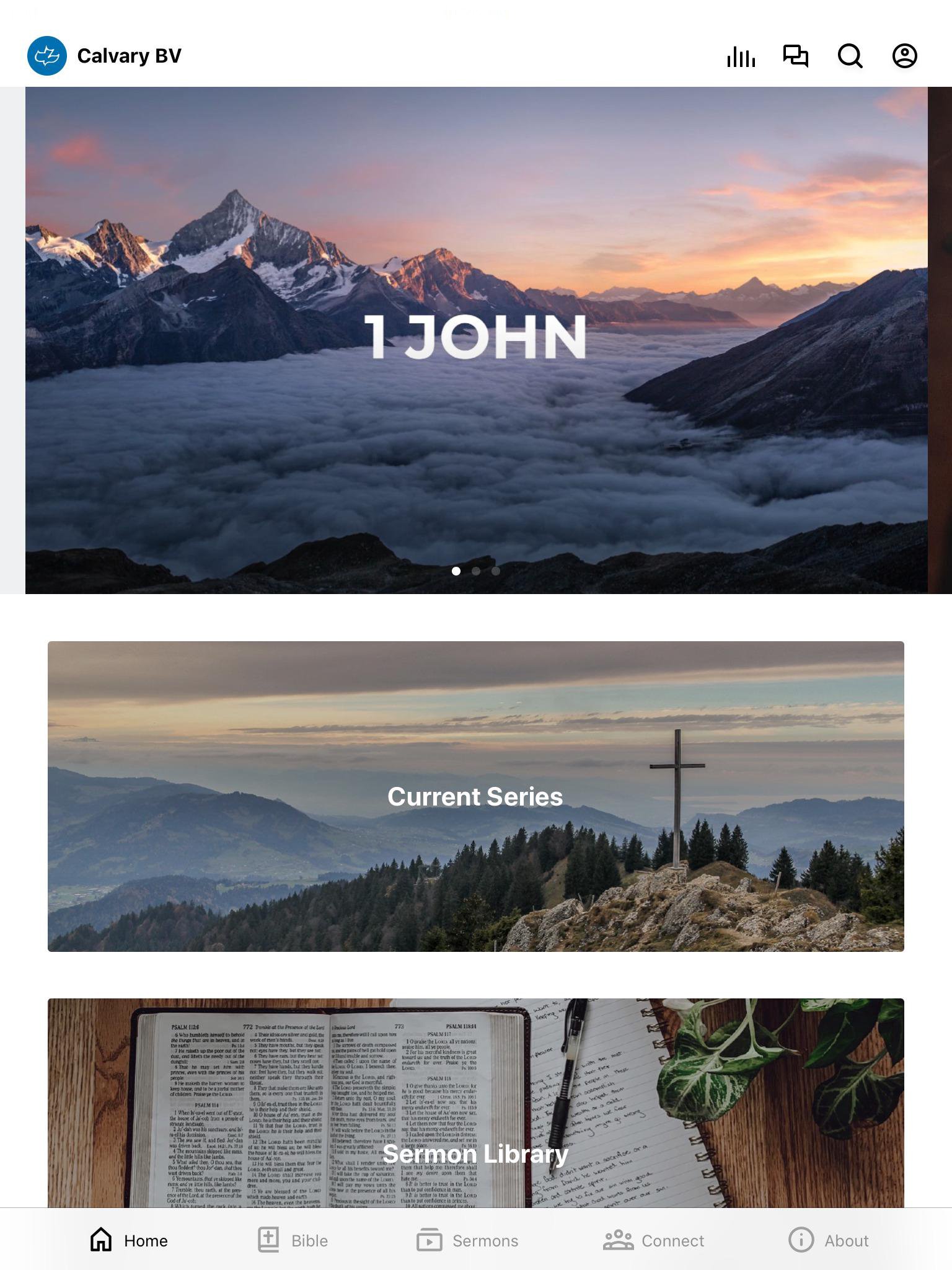Open the Current Series card
This screenshot has height=1270, width=952.
coord(476,796)
